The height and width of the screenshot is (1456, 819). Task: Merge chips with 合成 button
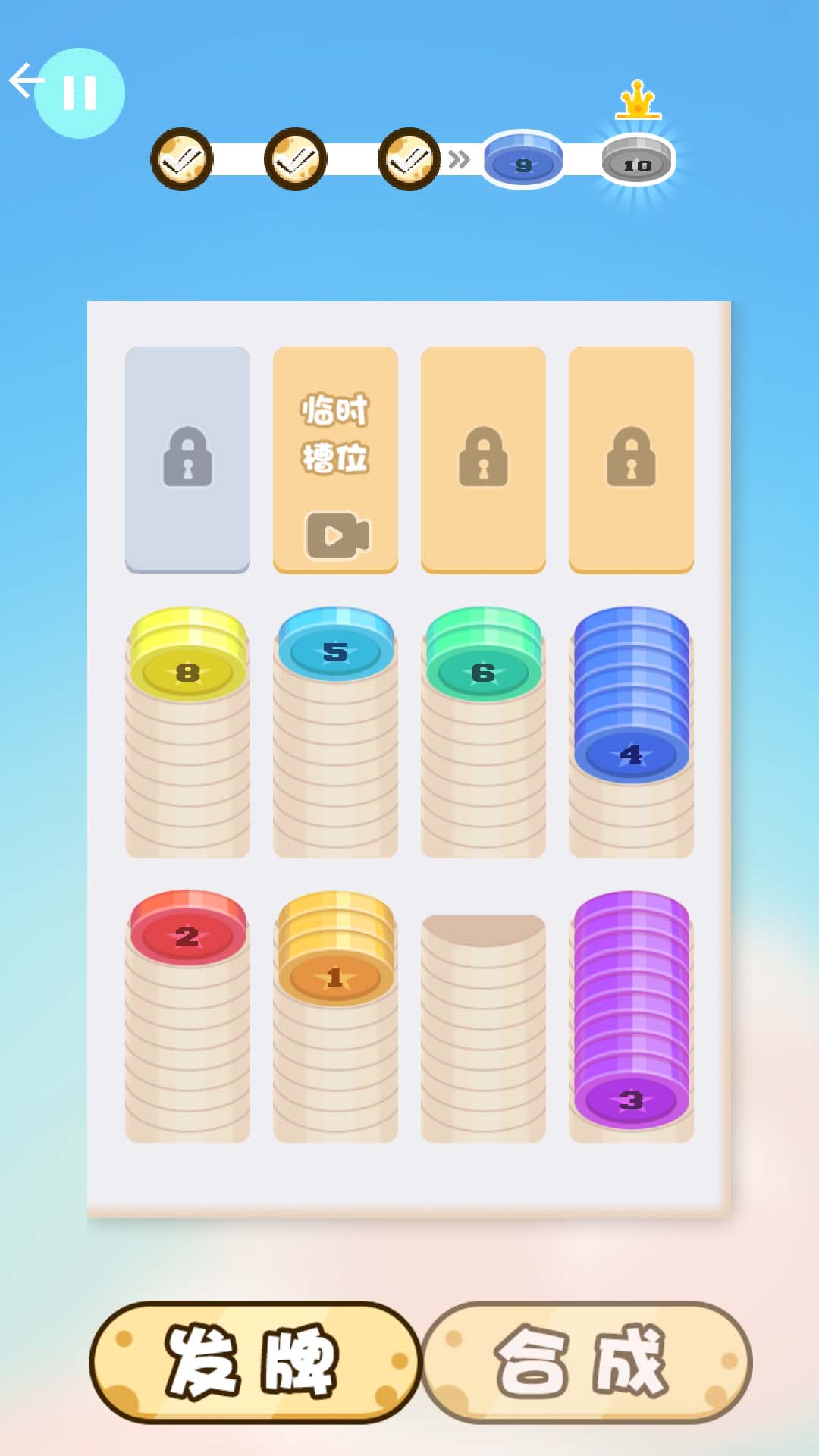click(586, 1362)
